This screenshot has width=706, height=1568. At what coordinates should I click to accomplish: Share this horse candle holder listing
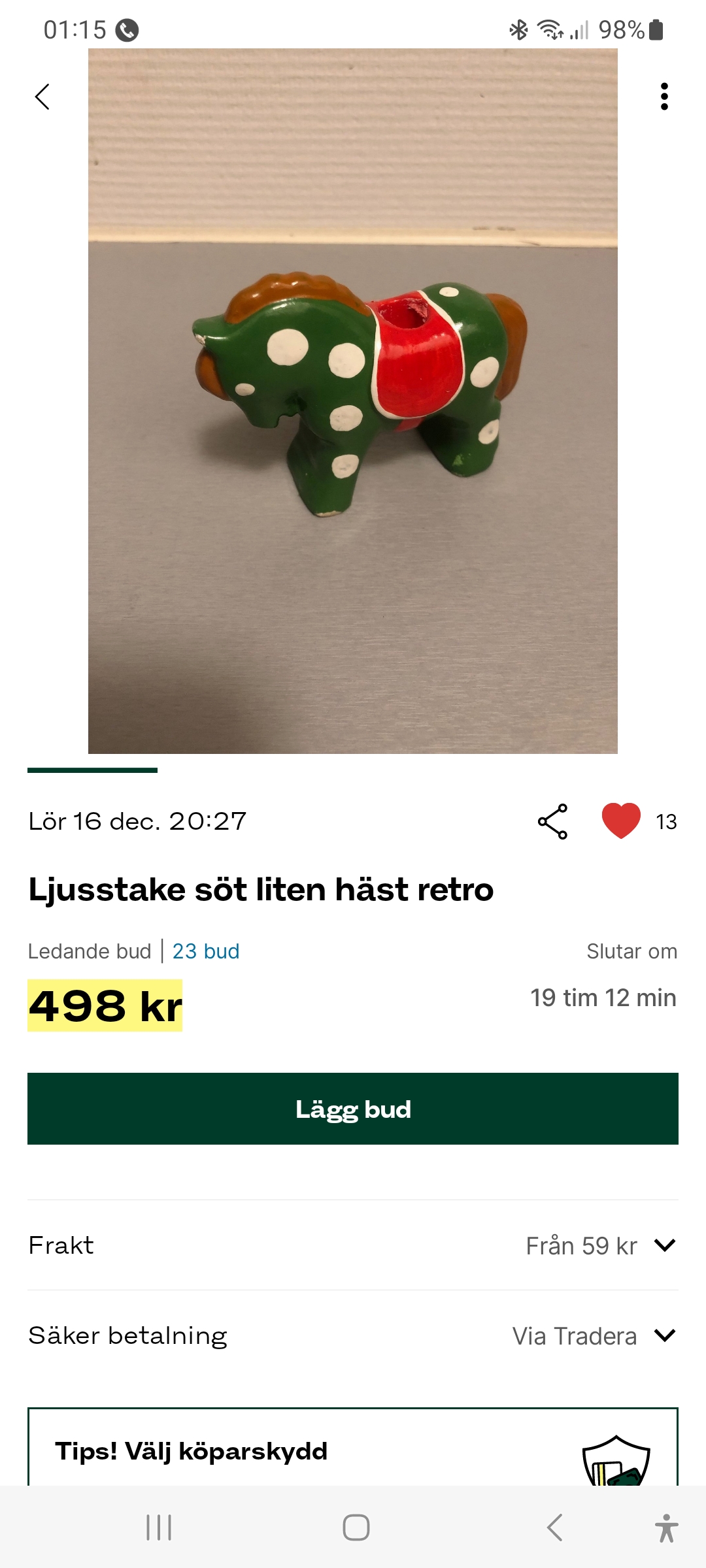pos(552,821)
